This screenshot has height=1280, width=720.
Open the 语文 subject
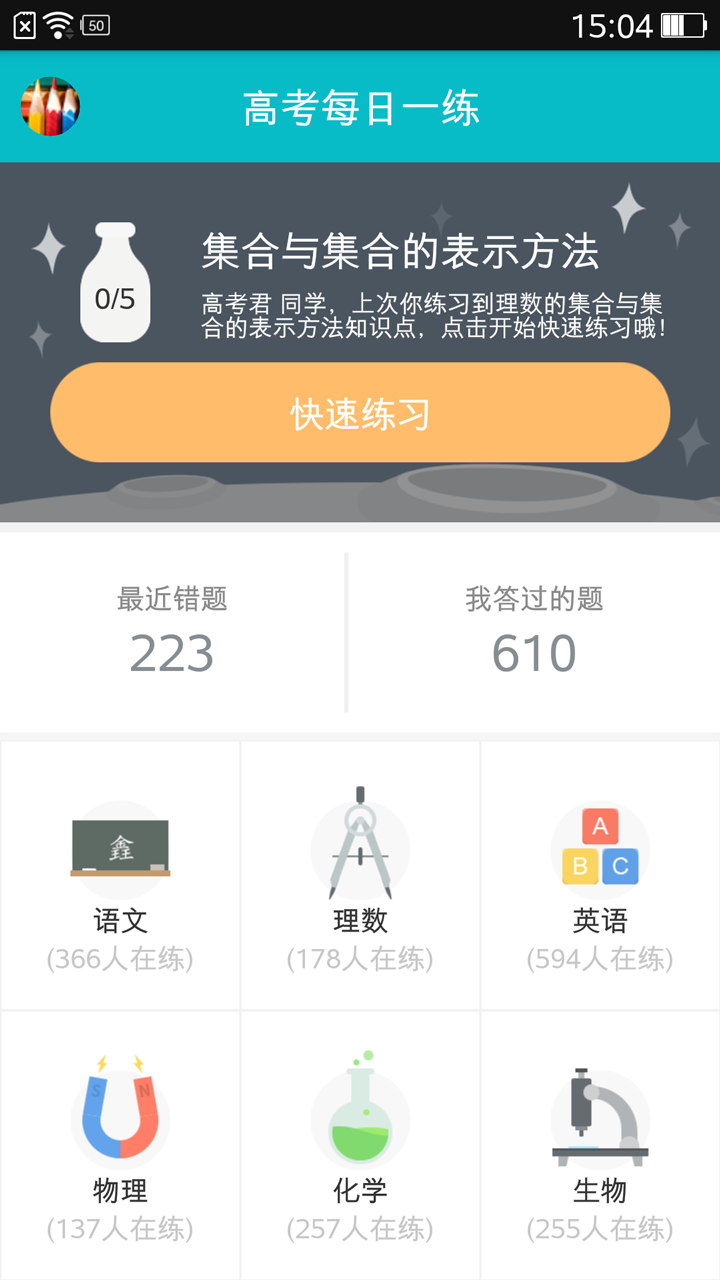coord(120,876)
